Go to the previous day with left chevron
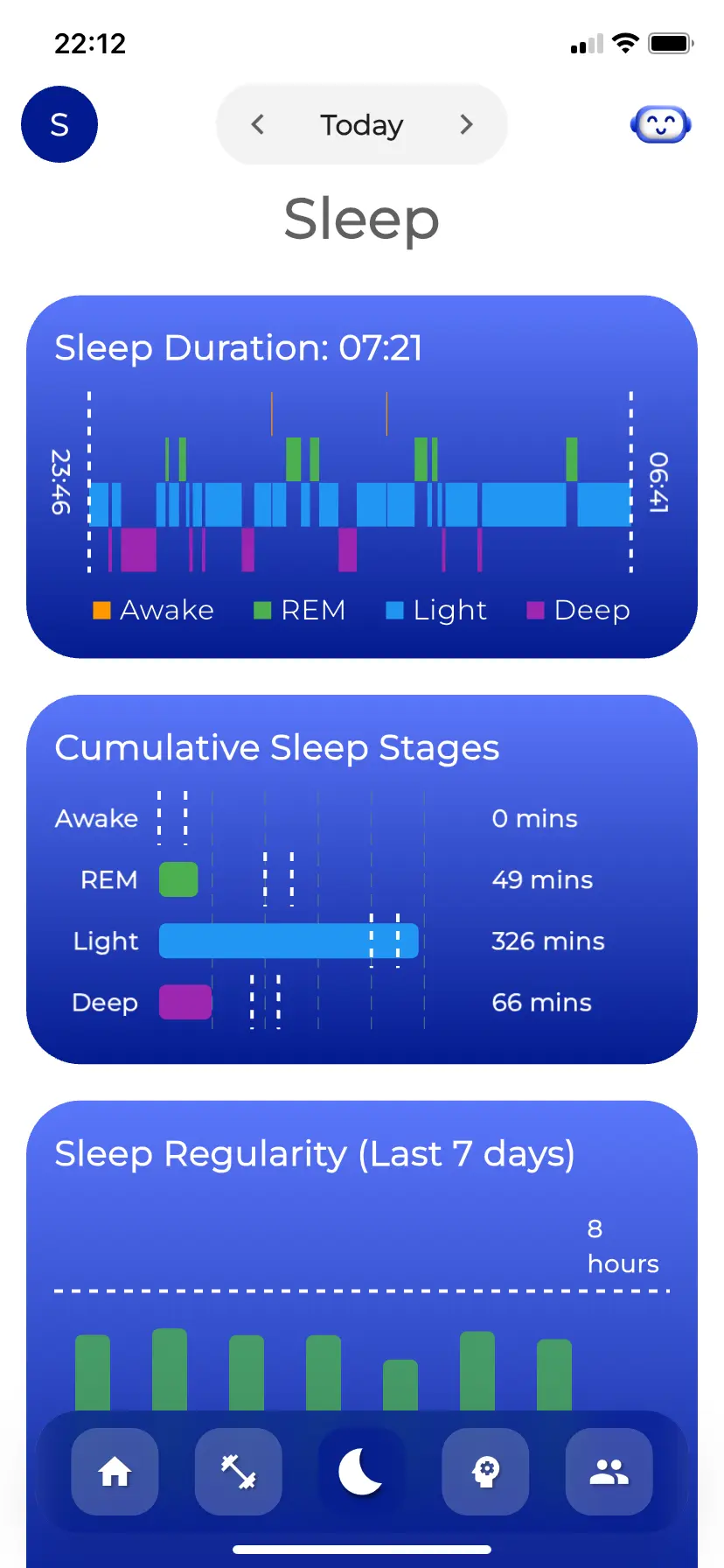This screenshot has width=724, height=1568. 257,124
